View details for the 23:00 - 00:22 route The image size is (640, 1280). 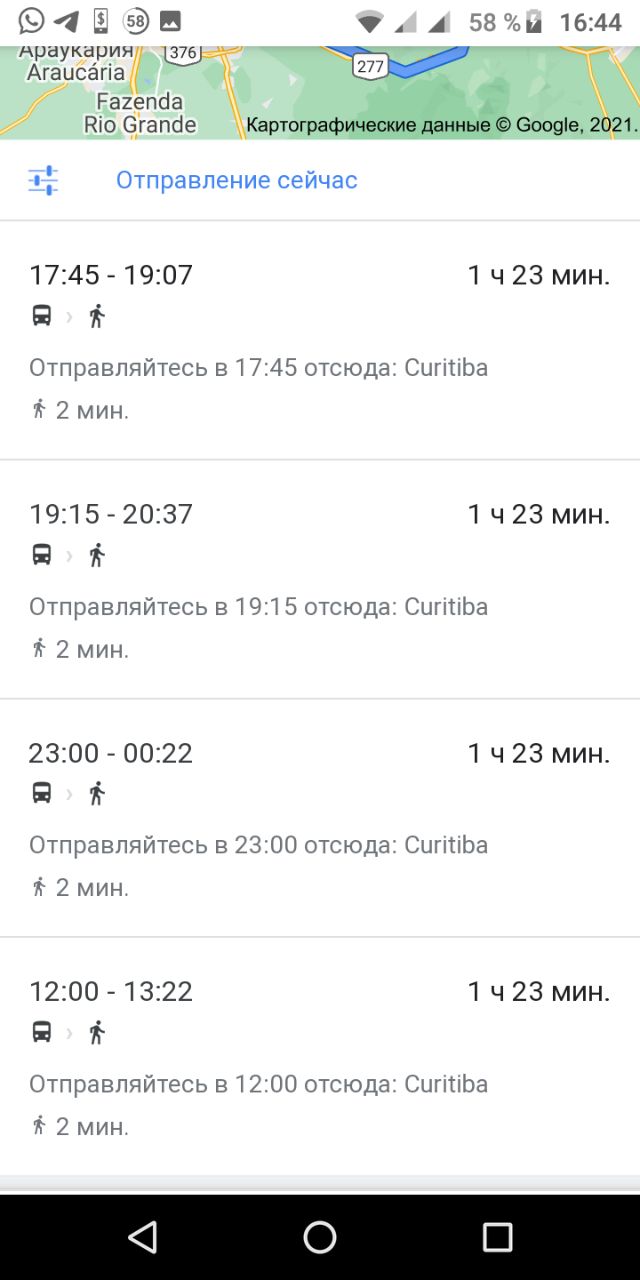point(320,819)
